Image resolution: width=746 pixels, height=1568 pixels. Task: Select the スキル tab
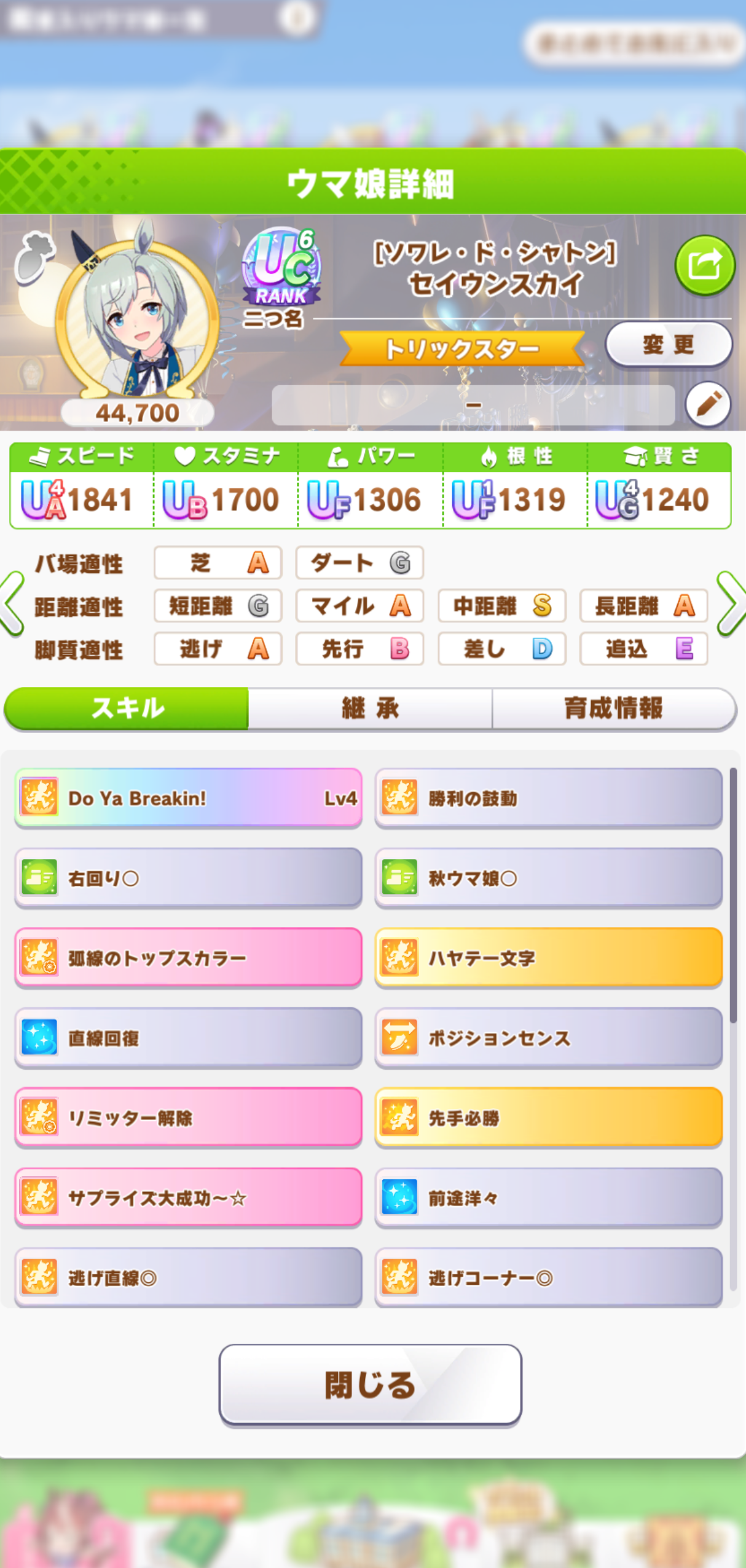pos(127,708)
